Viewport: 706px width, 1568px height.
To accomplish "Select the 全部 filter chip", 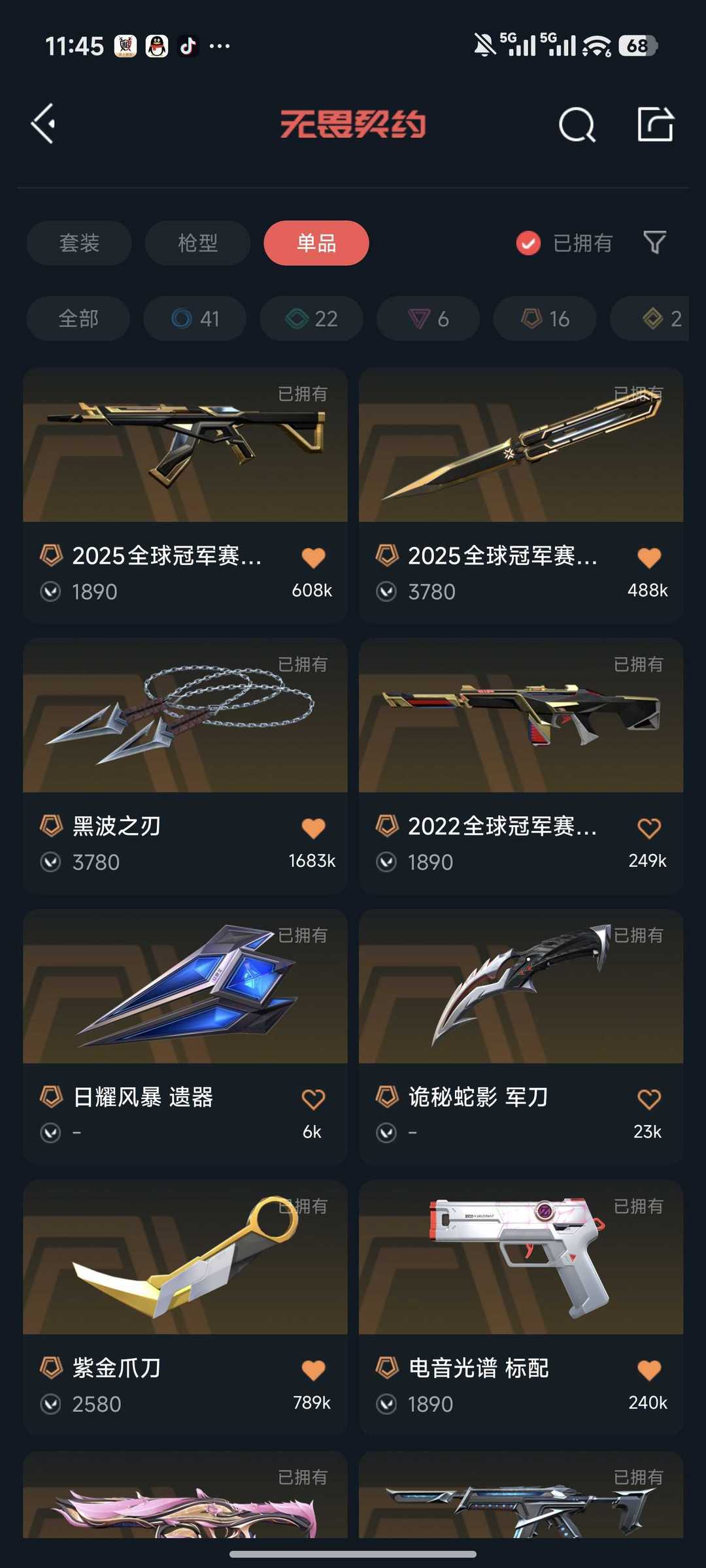I will coord(78,319).
